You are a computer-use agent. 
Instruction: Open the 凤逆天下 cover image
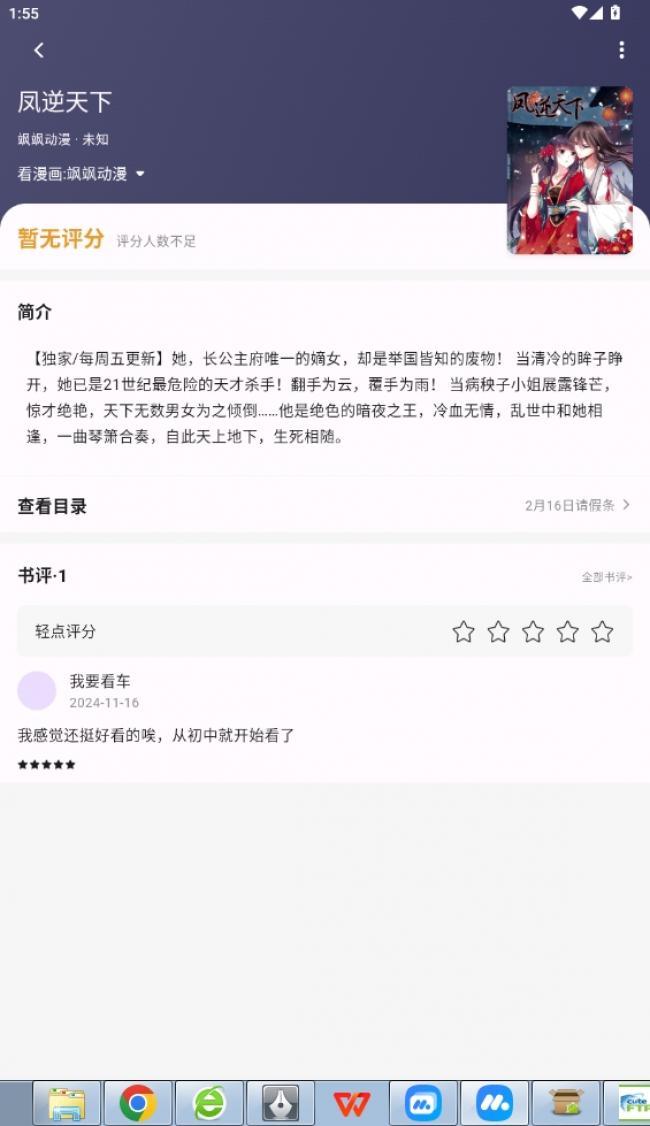(569, 170)
